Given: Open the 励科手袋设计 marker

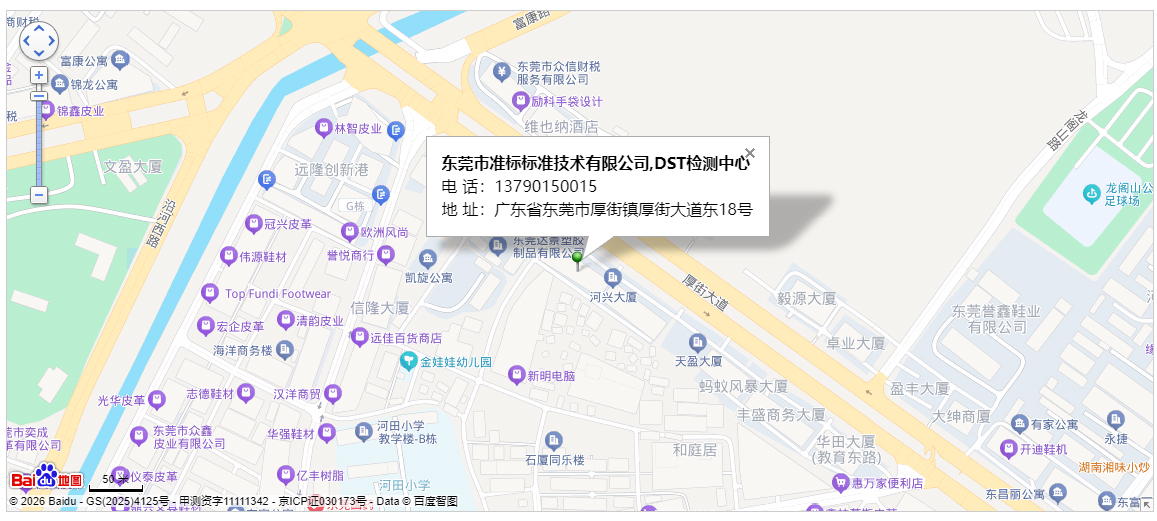Looking at the screenshot, I should (520, 101).
